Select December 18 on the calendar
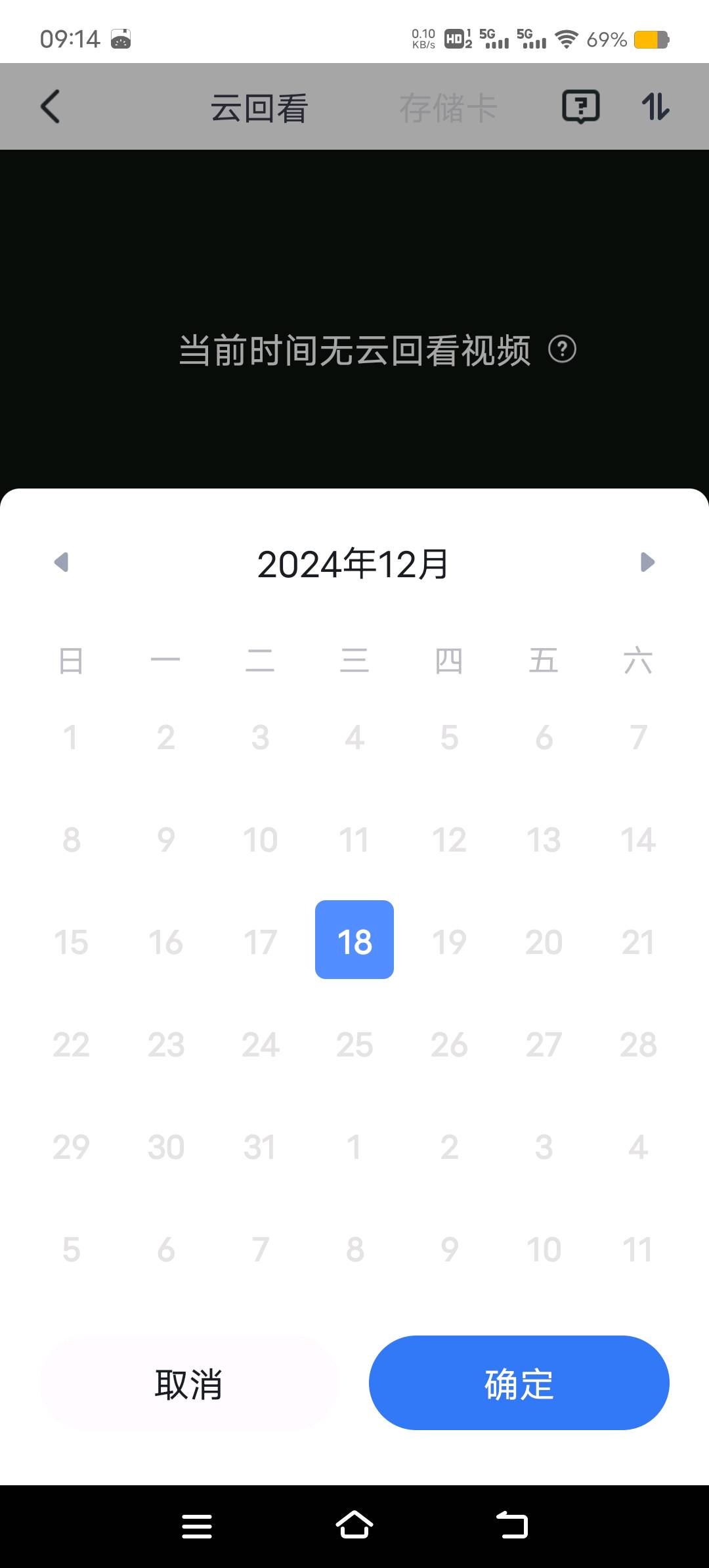Viewport: 709px width, 1568px height. click(354, 940)
